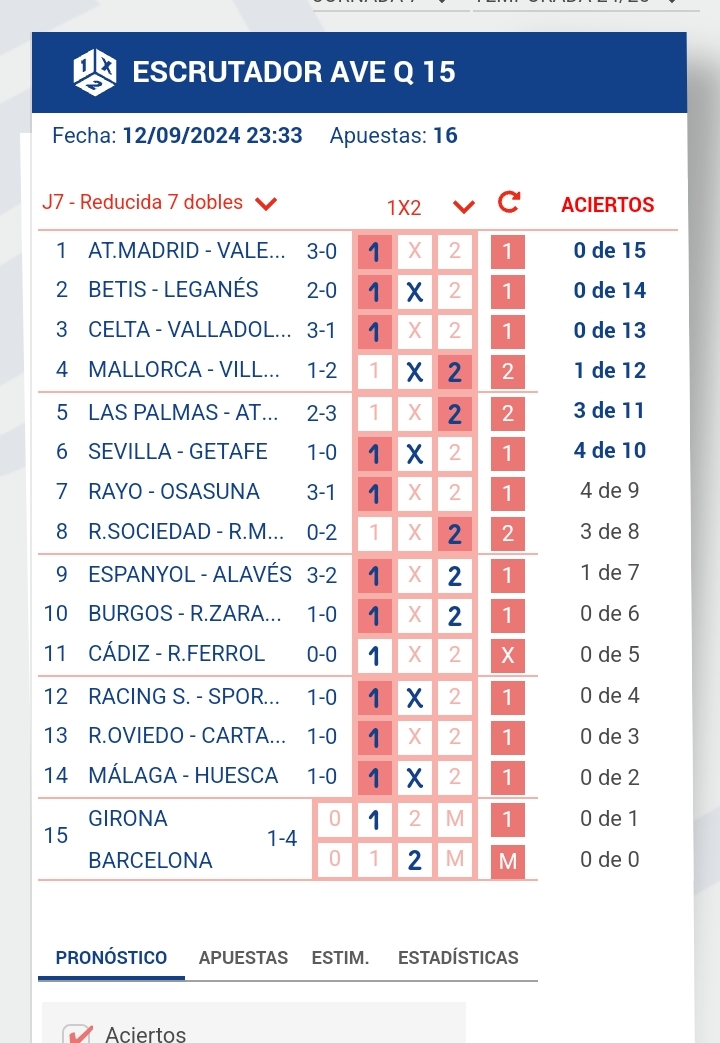Pick X for Málaga - Huesca

coord(414,777)
